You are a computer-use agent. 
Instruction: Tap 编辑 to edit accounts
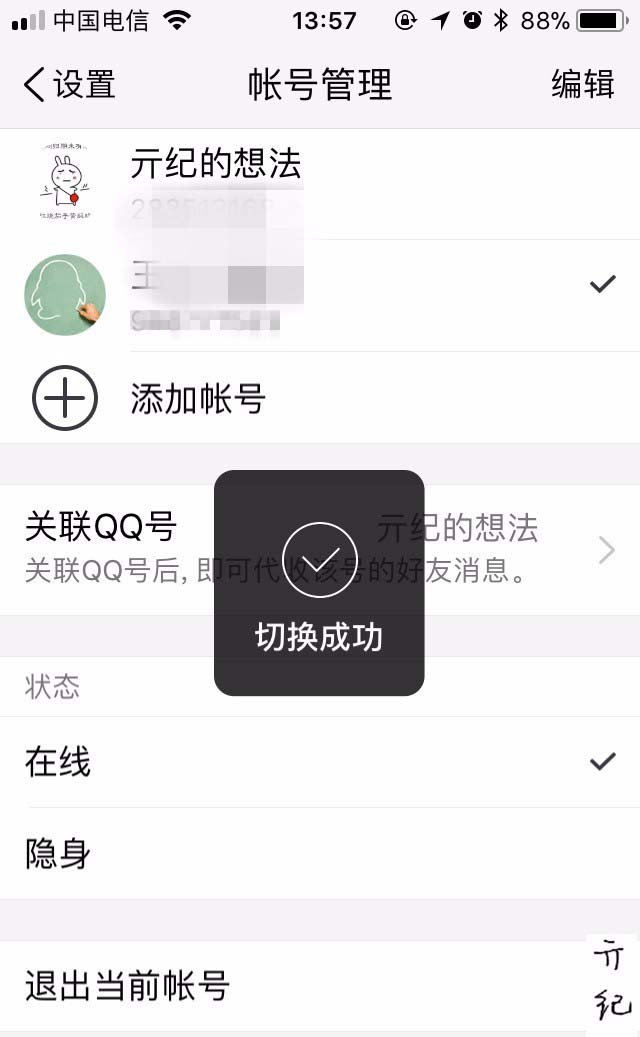point(582,85)
